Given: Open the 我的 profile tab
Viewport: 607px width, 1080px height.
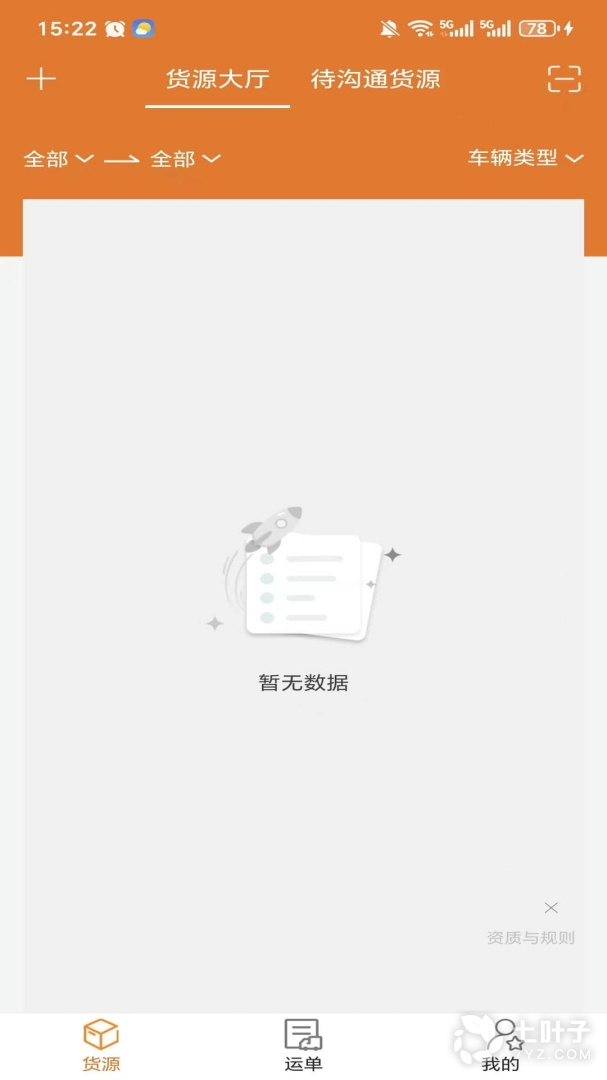Looking at the screenshot, I should (x=503, y=1045).
